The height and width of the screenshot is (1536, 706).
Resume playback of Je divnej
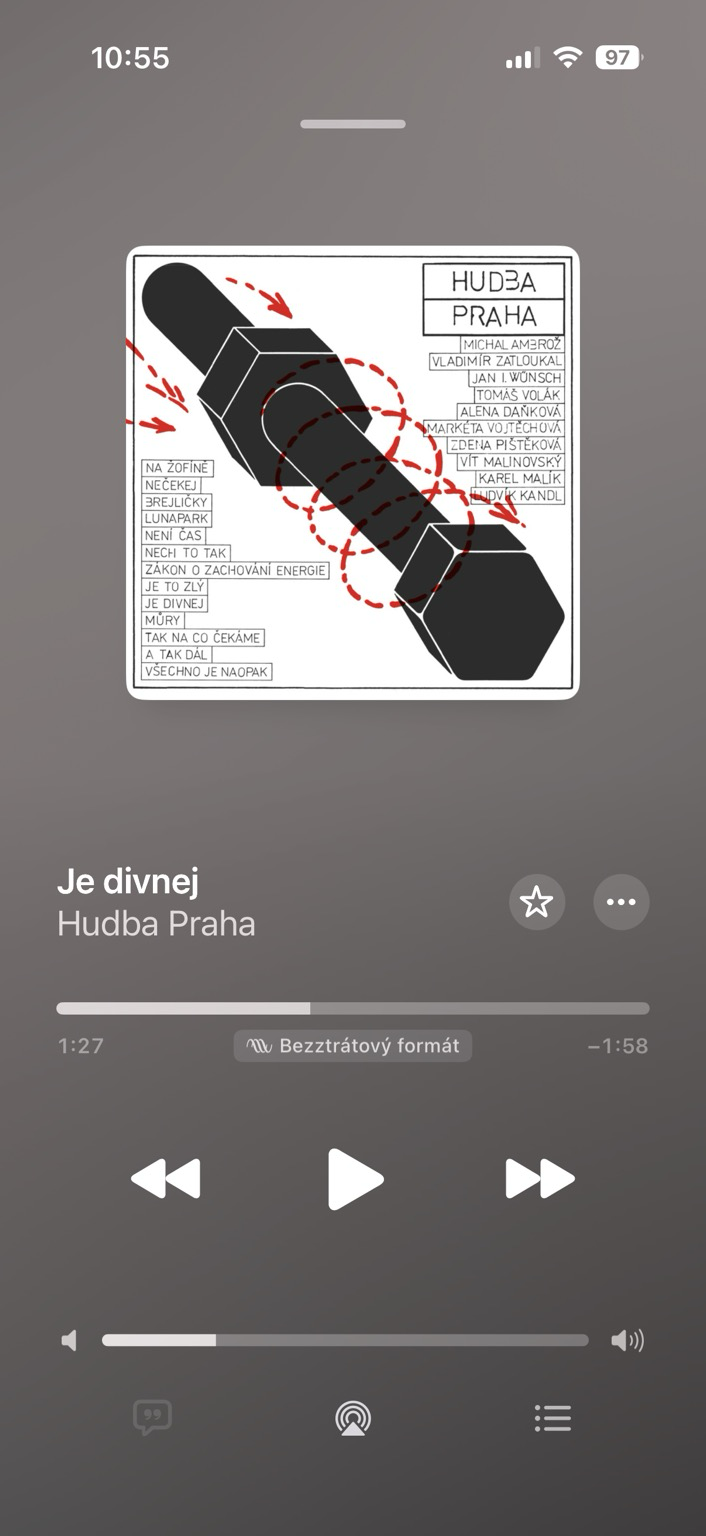[x=355, y=1179]
